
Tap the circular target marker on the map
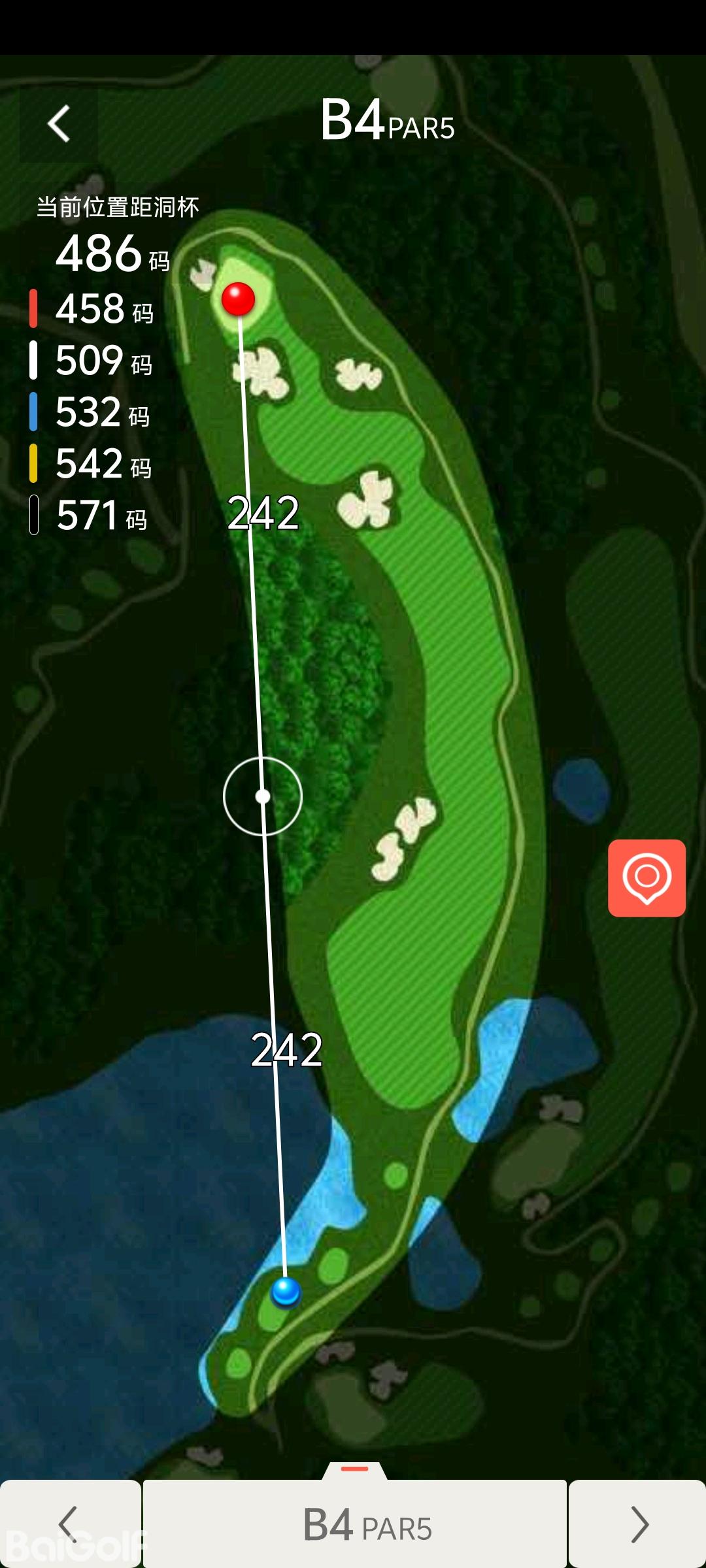click(263, 796)
